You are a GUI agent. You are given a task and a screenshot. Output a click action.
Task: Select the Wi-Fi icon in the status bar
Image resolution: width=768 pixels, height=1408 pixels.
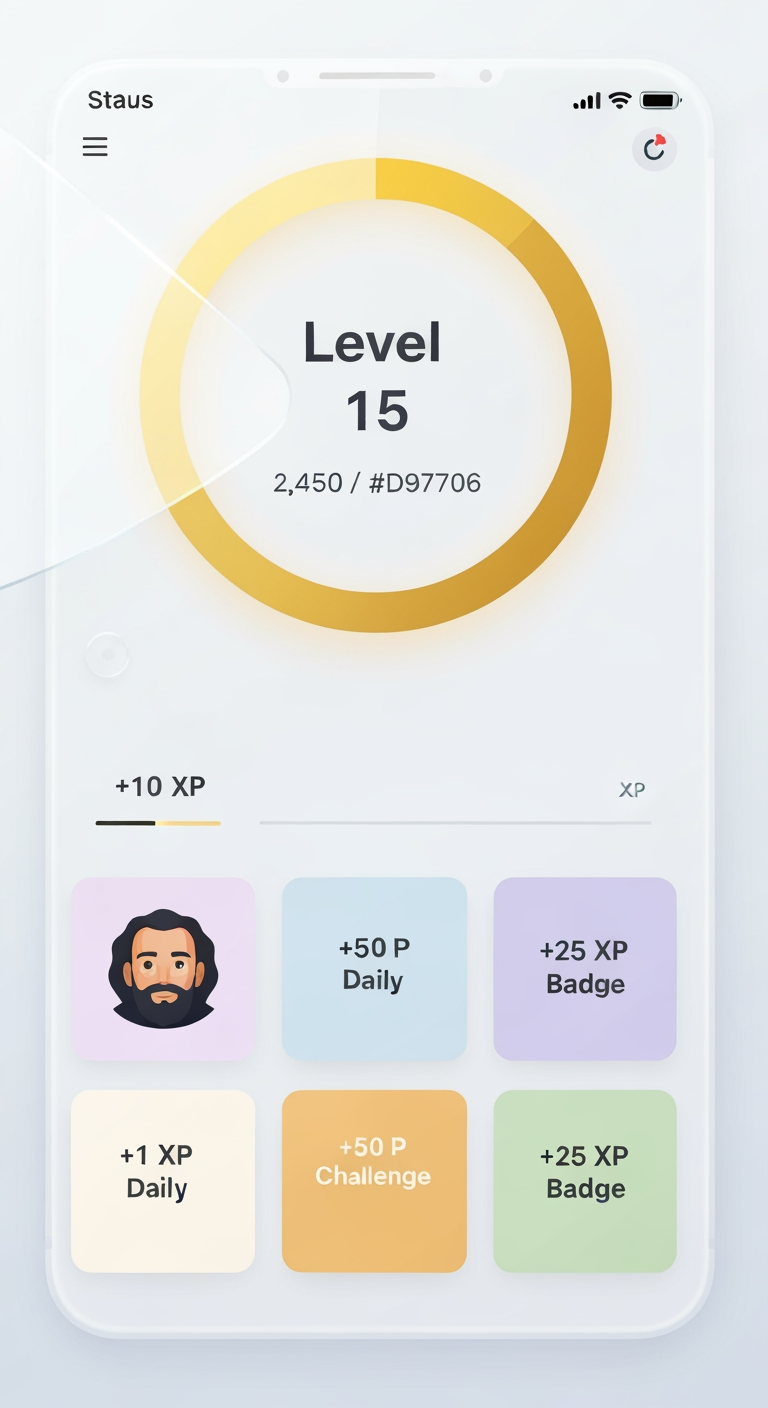[x=620, y=100]
